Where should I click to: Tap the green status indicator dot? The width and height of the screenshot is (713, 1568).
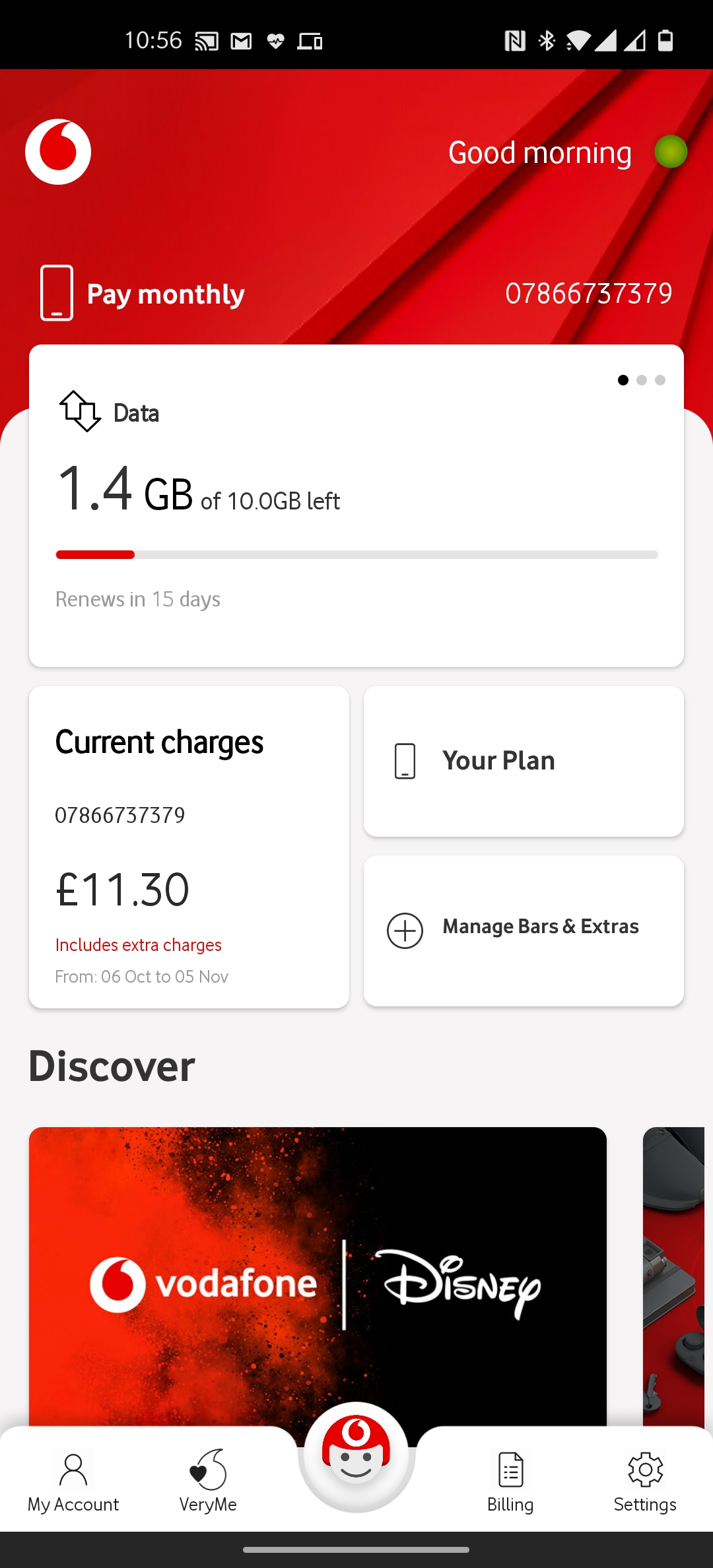[671, 152]
